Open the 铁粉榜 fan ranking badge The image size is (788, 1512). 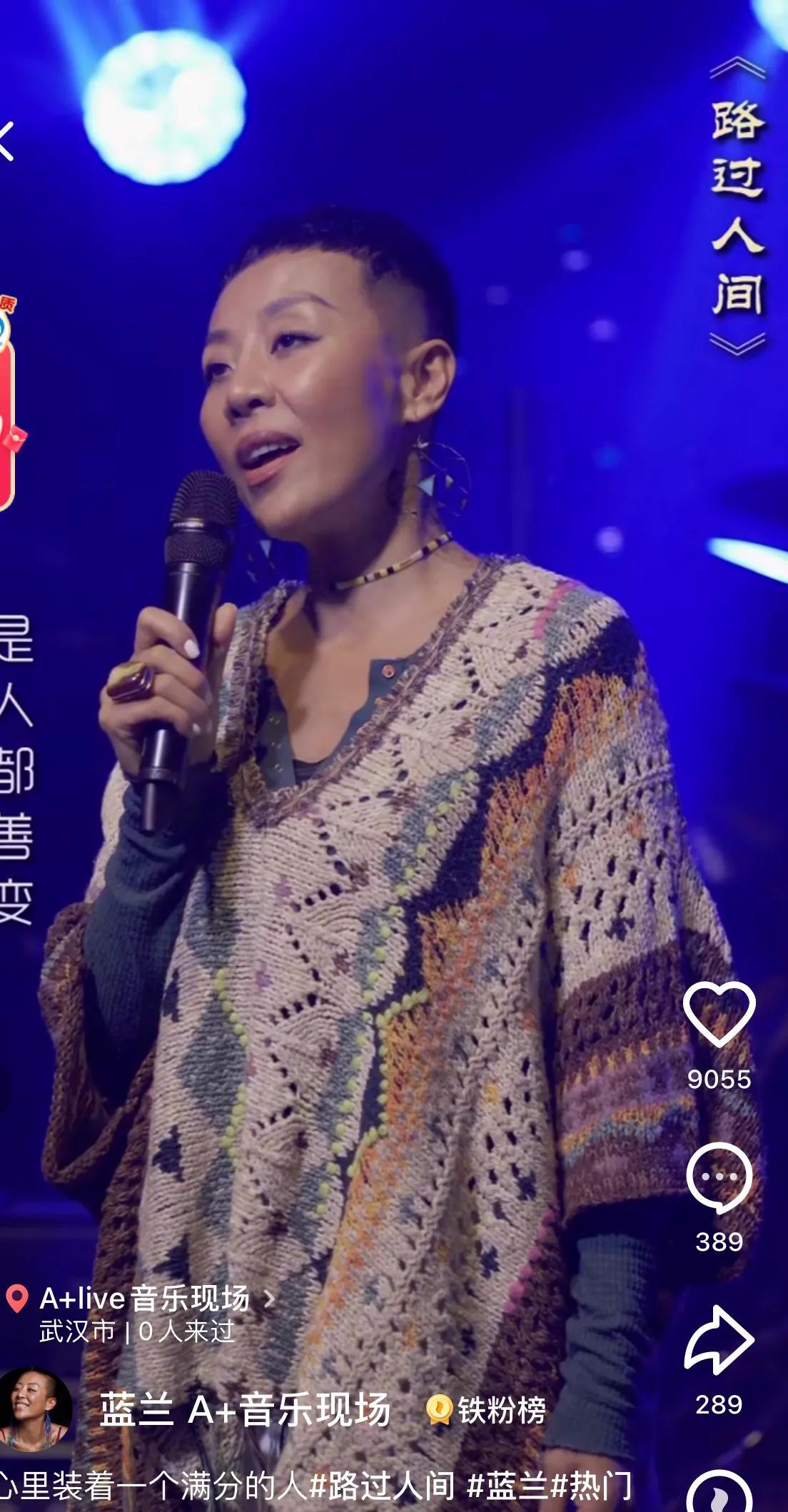point(487,1410)
